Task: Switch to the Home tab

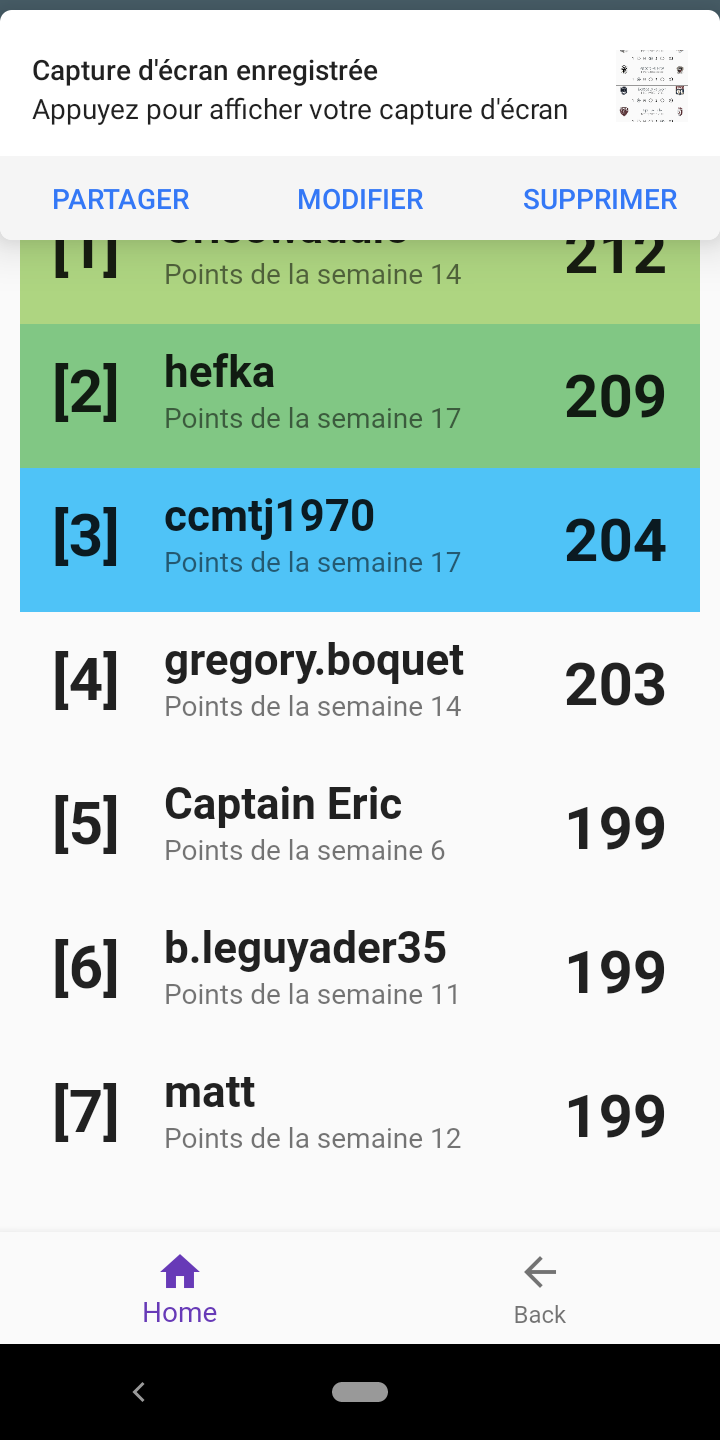Action: click(x=180, y=1289)
